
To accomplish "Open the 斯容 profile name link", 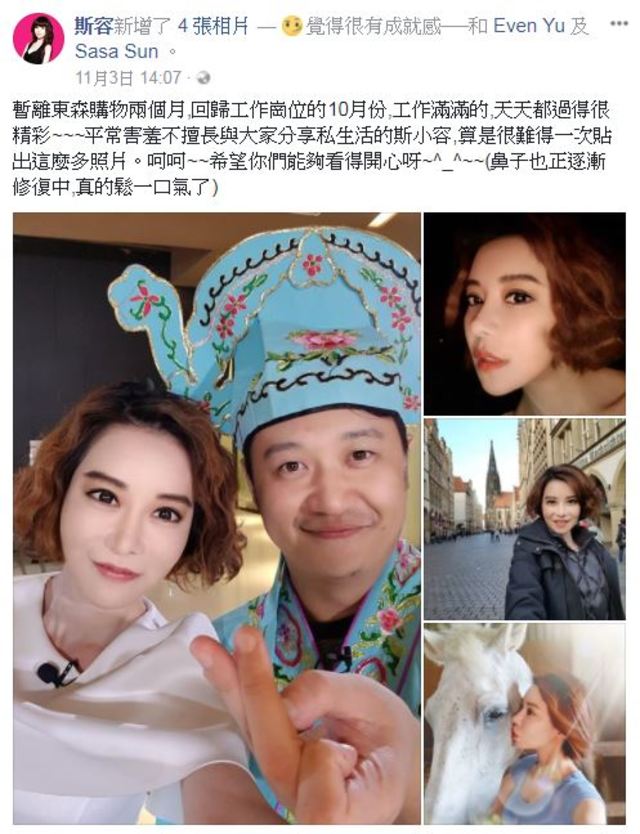I will 95,26.
